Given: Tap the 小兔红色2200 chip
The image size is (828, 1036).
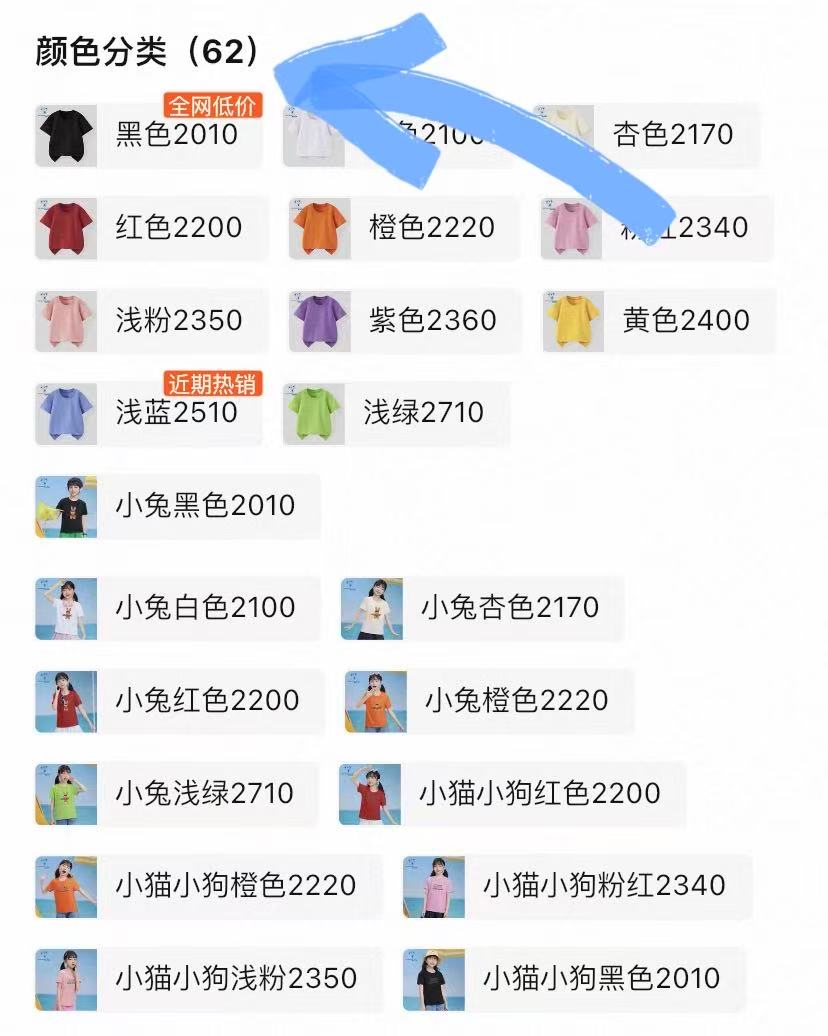Looking at the screenshot, I should [x=180, y=700].
